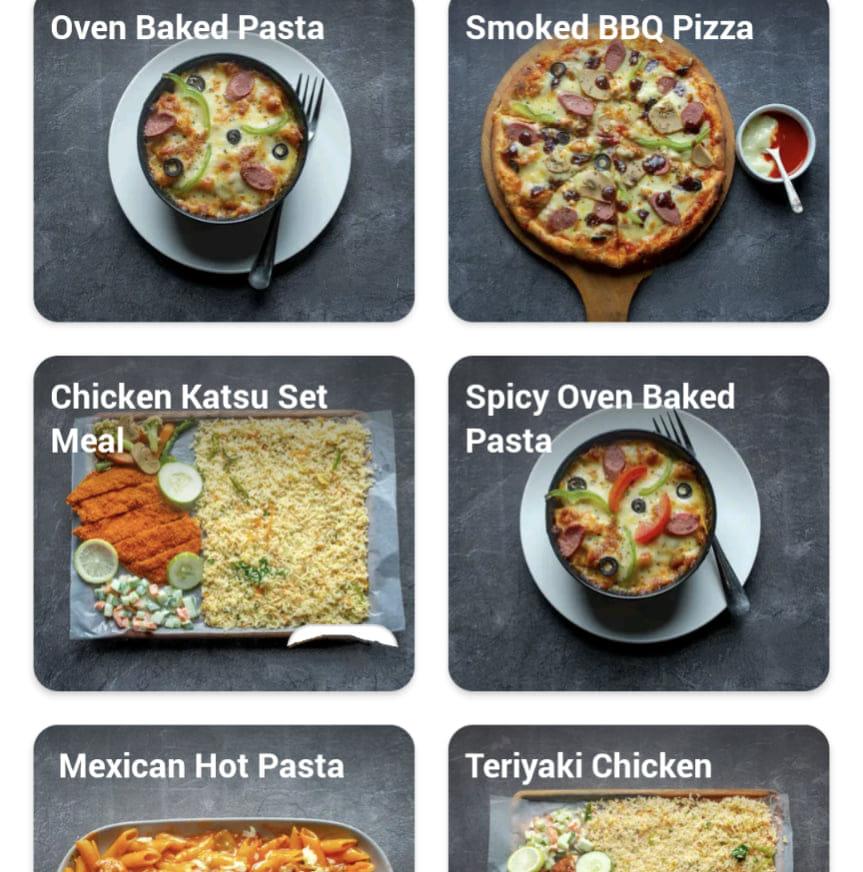Open the Oven Baked Pasta card
The width and height of the screenshot is (863, 872).
click(224, 160)
